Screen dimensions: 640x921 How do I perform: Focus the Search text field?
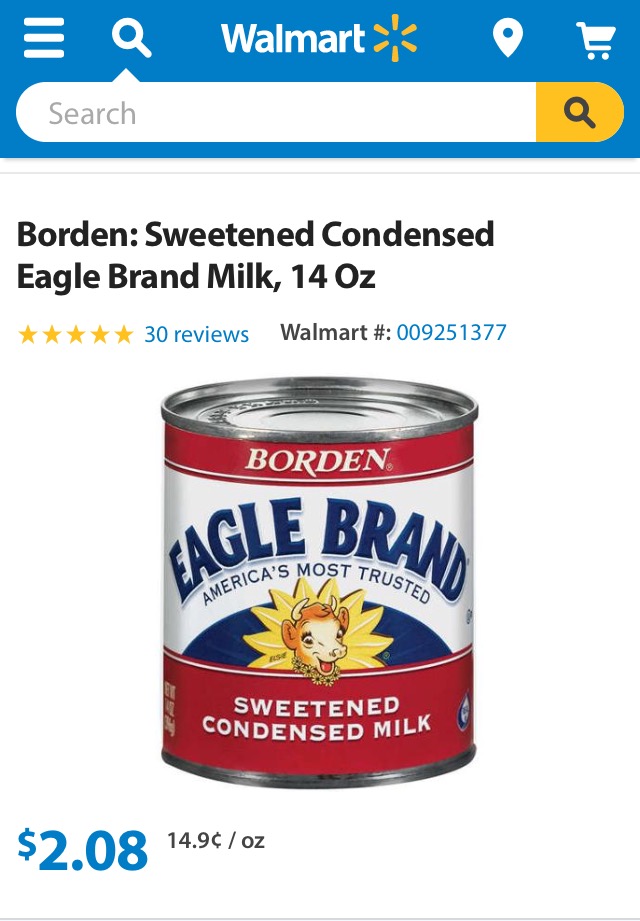click(x=276, y=113)
